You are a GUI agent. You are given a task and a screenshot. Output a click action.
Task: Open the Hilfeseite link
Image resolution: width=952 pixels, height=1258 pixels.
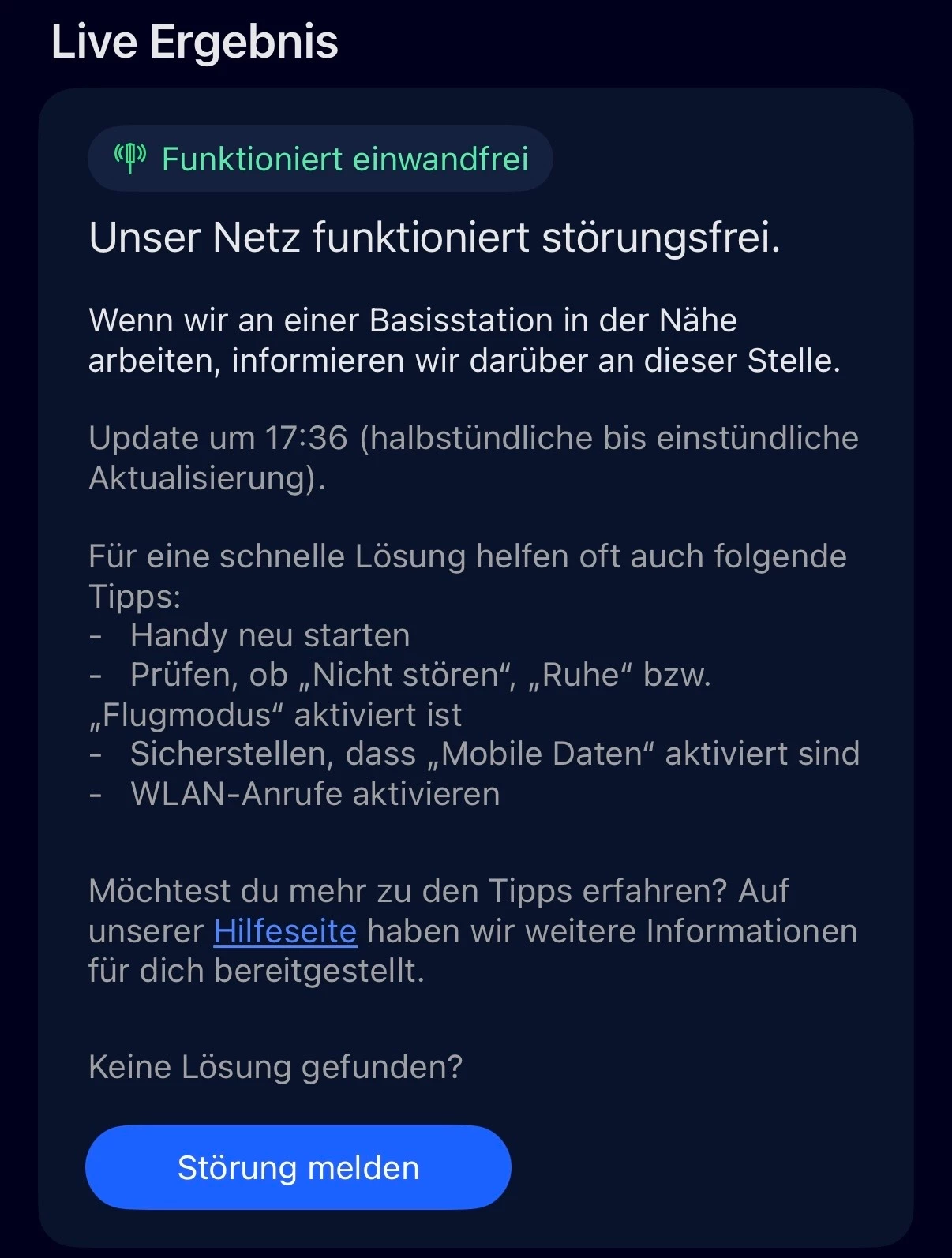click(285, 931)
